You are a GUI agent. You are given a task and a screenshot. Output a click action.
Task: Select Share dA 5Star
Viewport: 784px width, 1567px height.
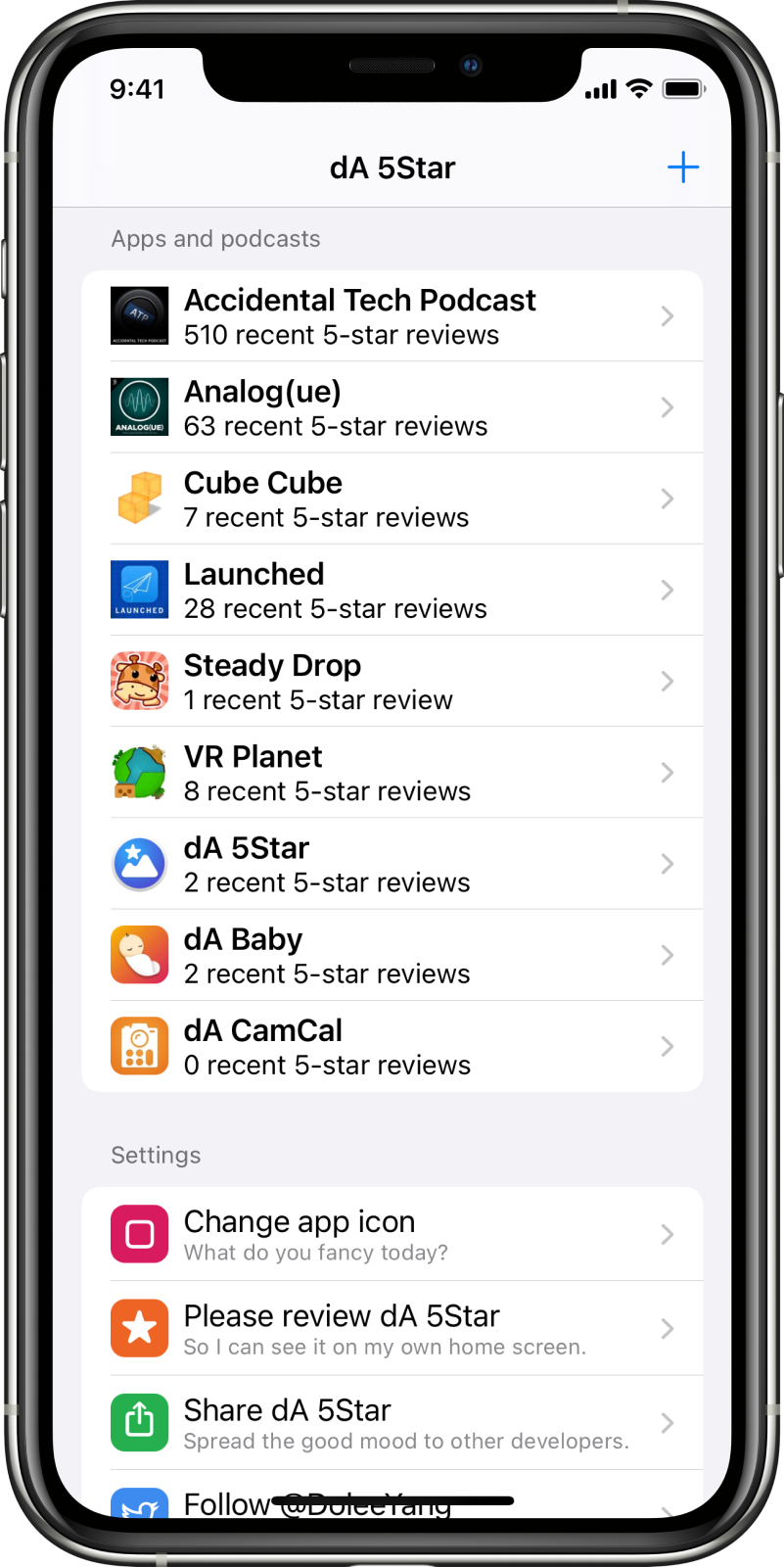pos(392,1422)
